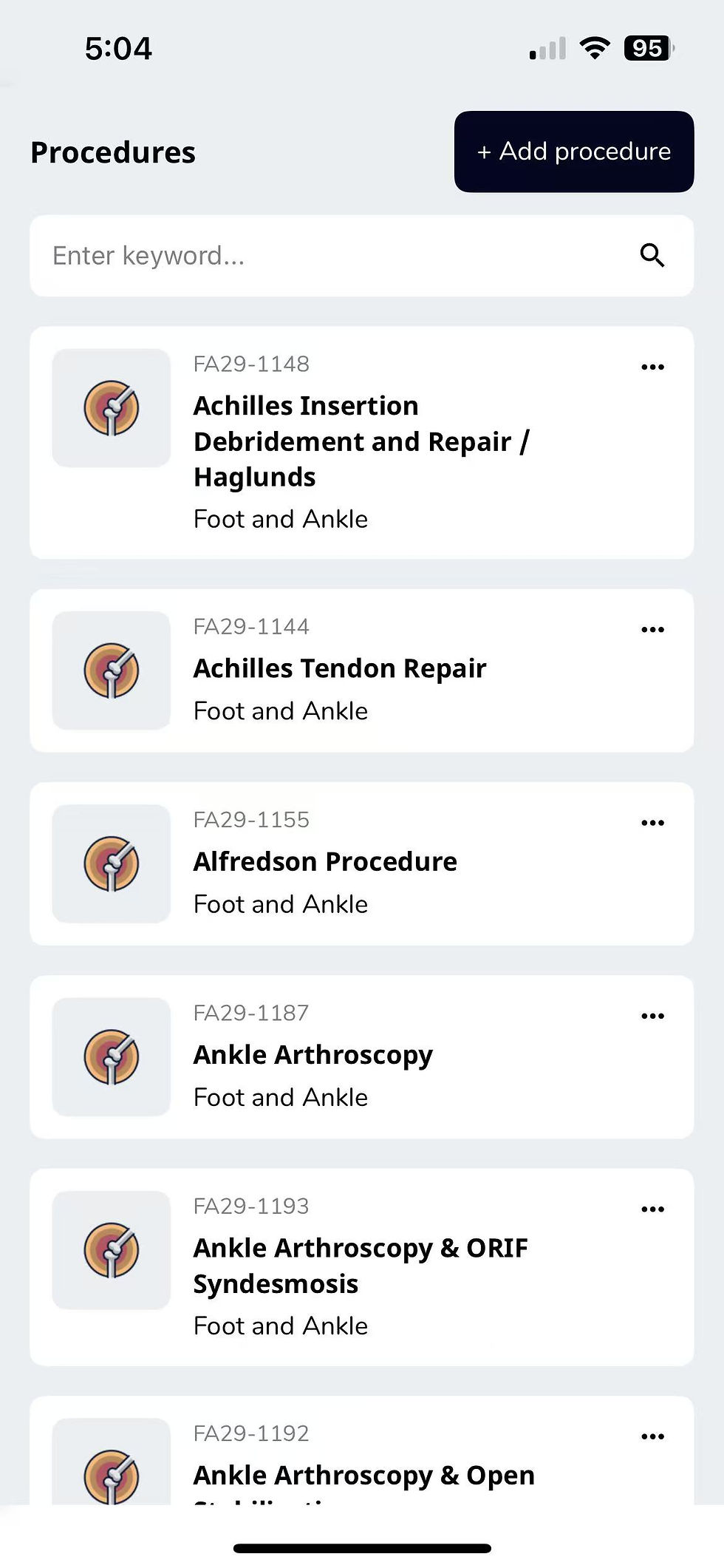Open options for Ankle Arthroscopy & ORIF Syndesmosis
This screenshot has width=724, height=1568.
point(652,1209)
